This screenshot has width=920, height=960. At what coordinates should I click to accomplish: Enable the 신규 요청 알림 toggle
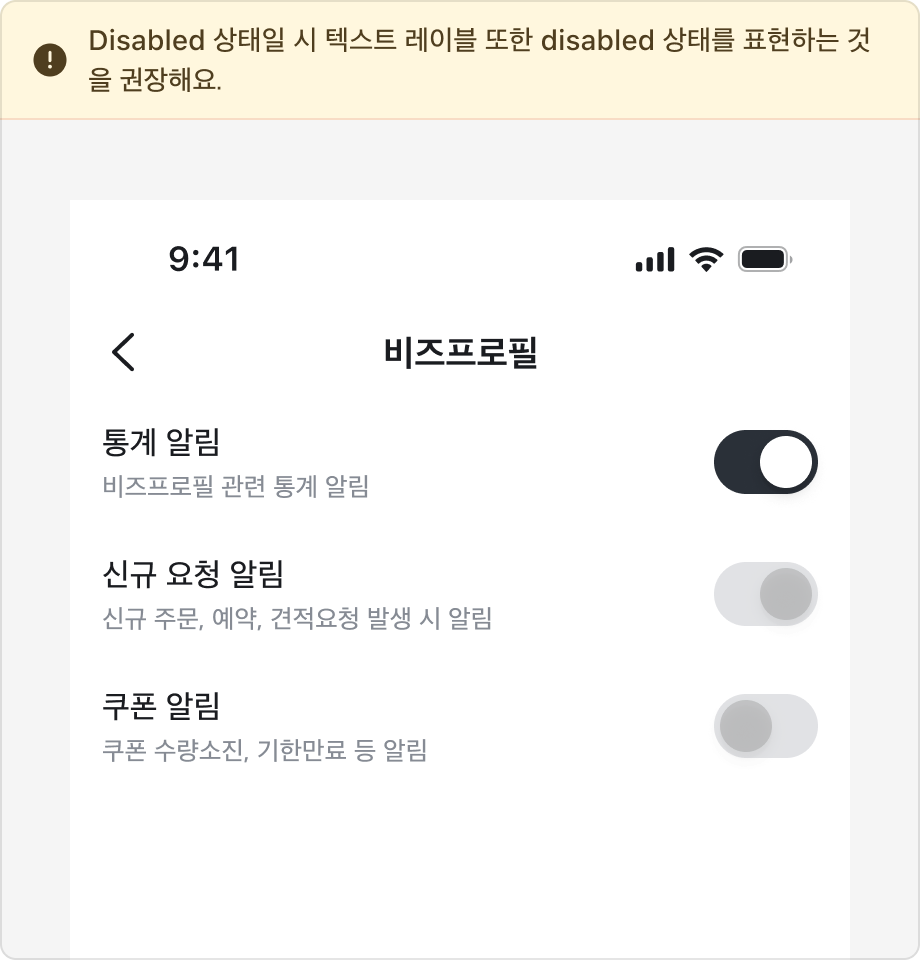point(765,594)
